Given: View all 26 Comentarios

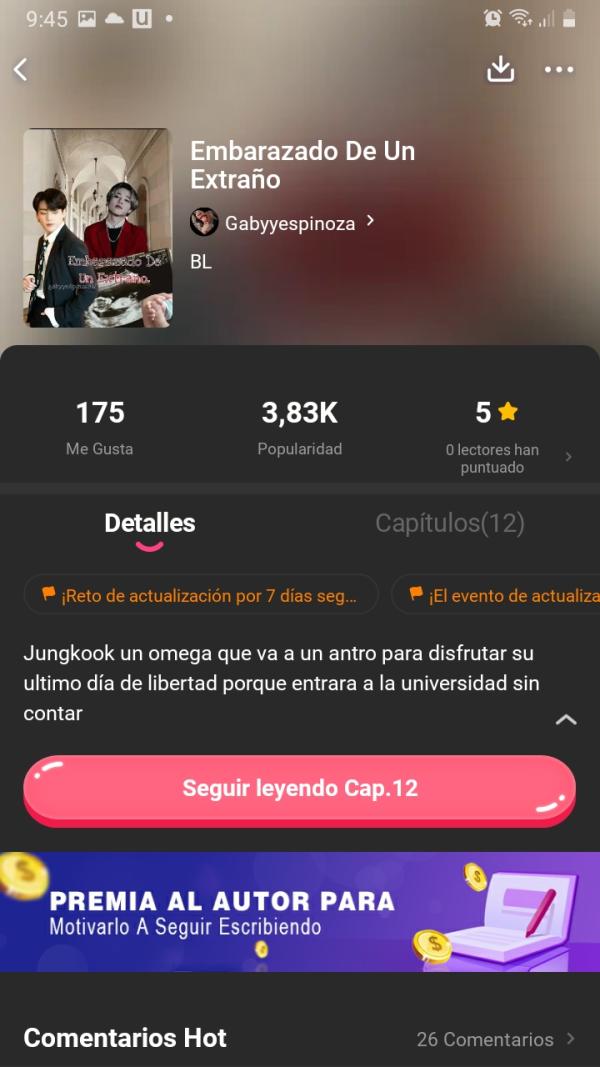Looking at the screenshot, I should 495,1039.
